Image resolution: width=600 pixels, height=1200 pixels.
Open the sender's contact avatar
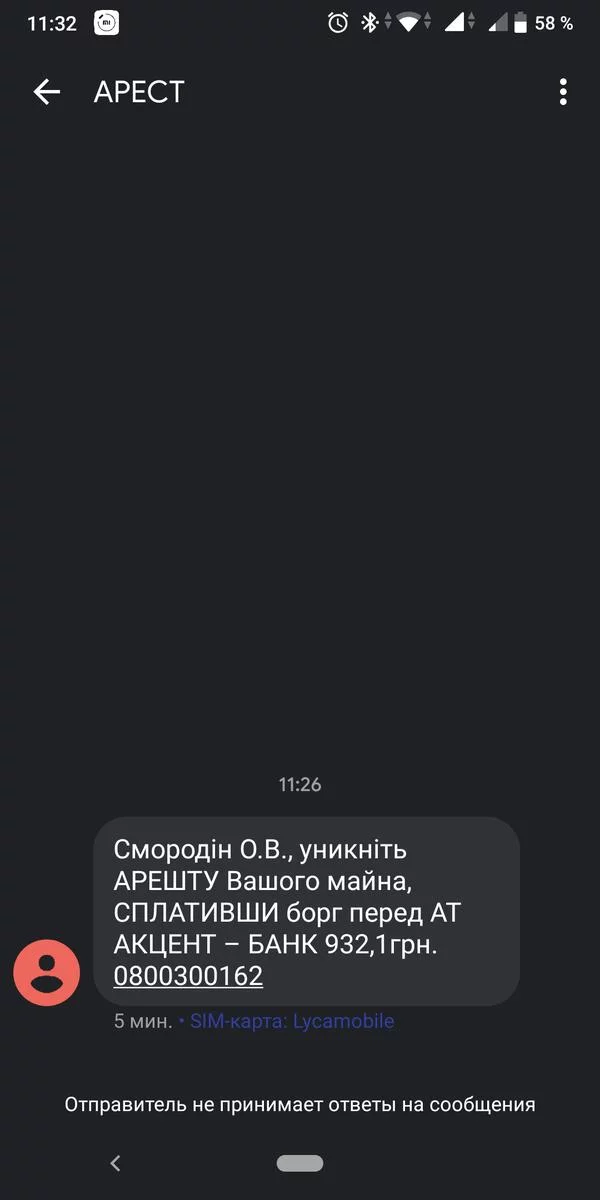(x=46, y=972)
